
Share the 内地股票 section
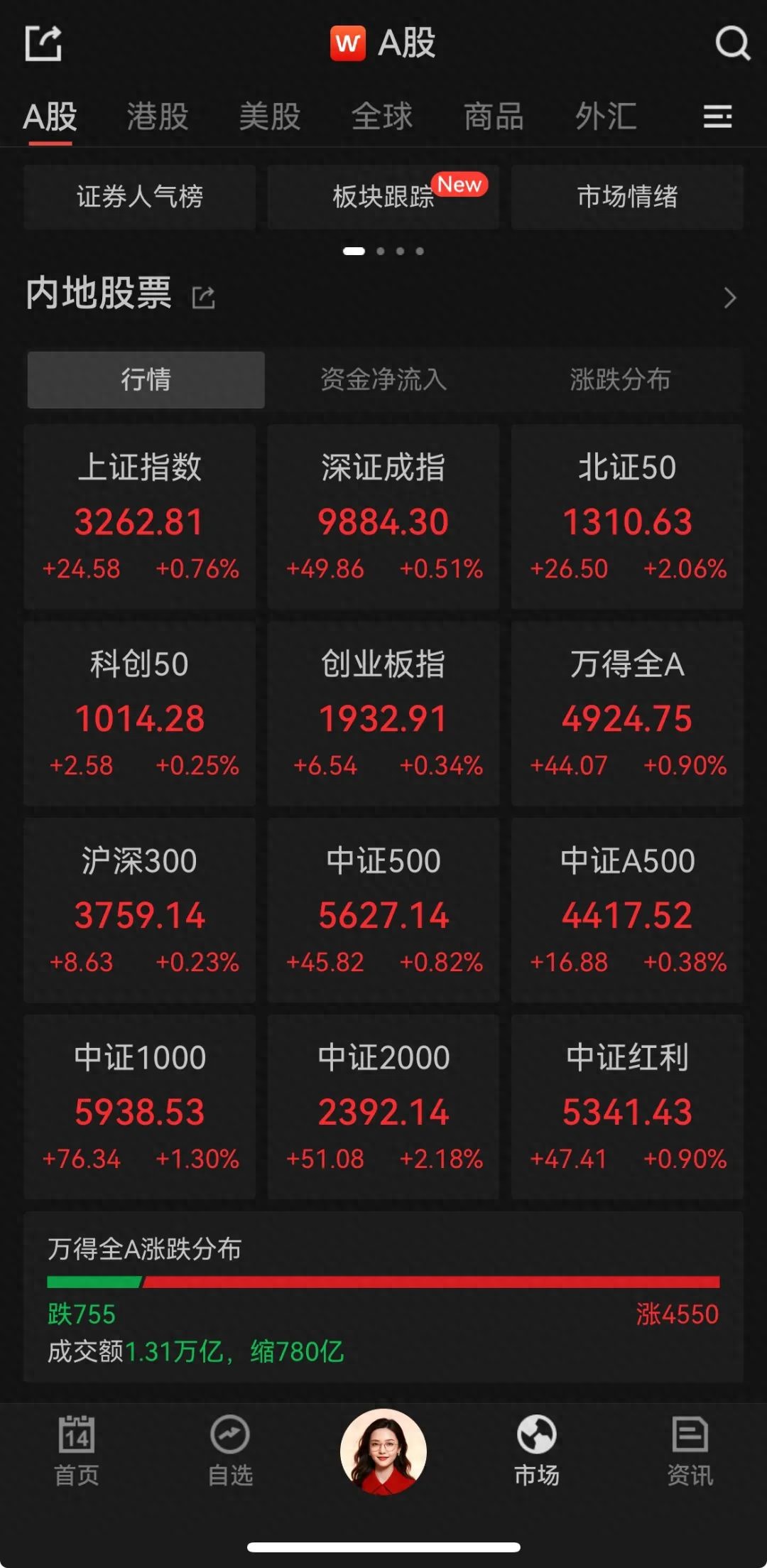(204, 297)
